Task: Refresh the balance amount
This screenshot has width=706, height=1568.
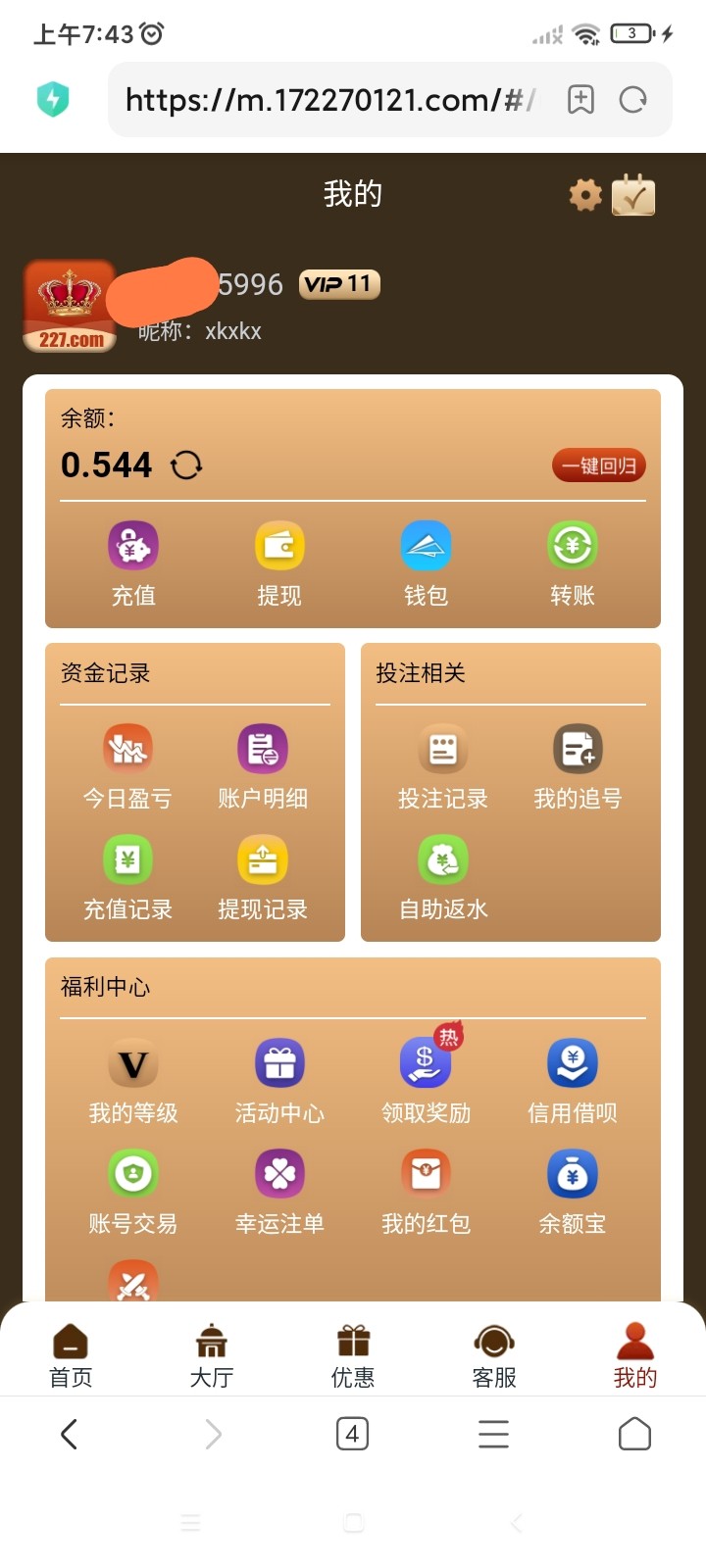Action: 186,465
